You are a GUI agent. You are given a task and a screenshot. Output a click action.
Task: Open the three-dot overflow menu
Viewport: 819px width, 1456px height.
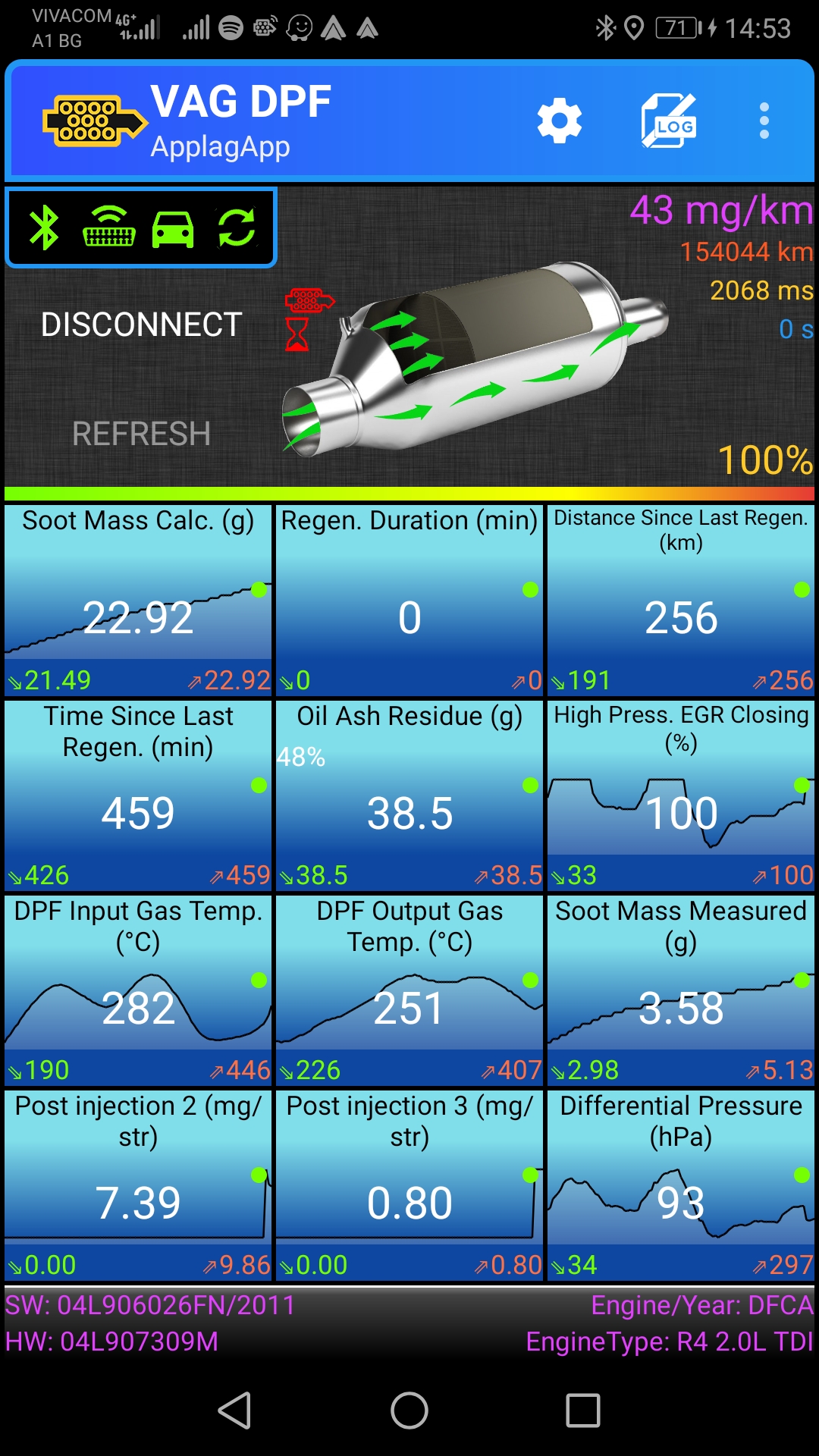tap(764, 121)
